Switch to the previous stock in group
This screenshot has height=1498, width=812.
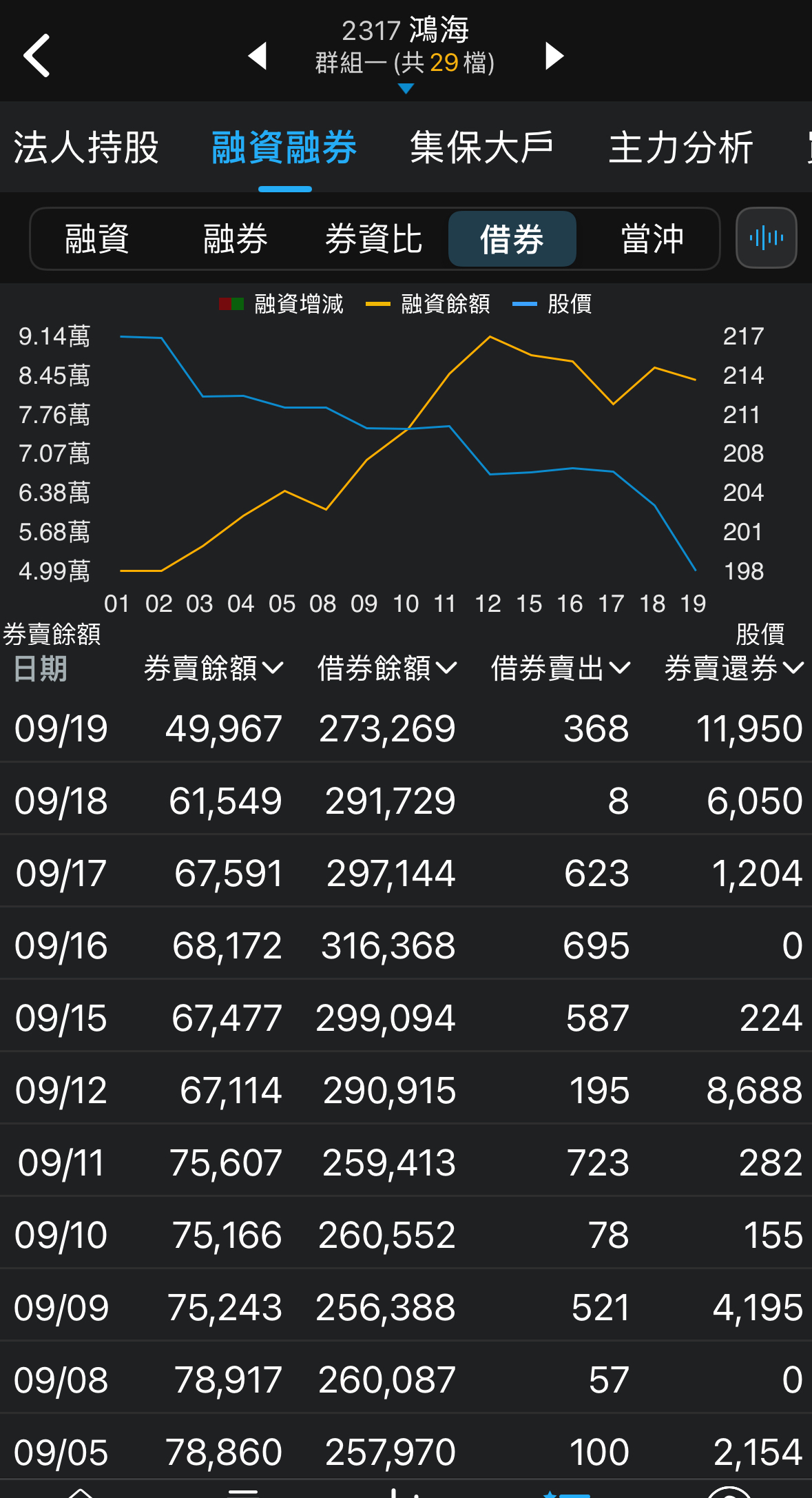tap(258, 56)
